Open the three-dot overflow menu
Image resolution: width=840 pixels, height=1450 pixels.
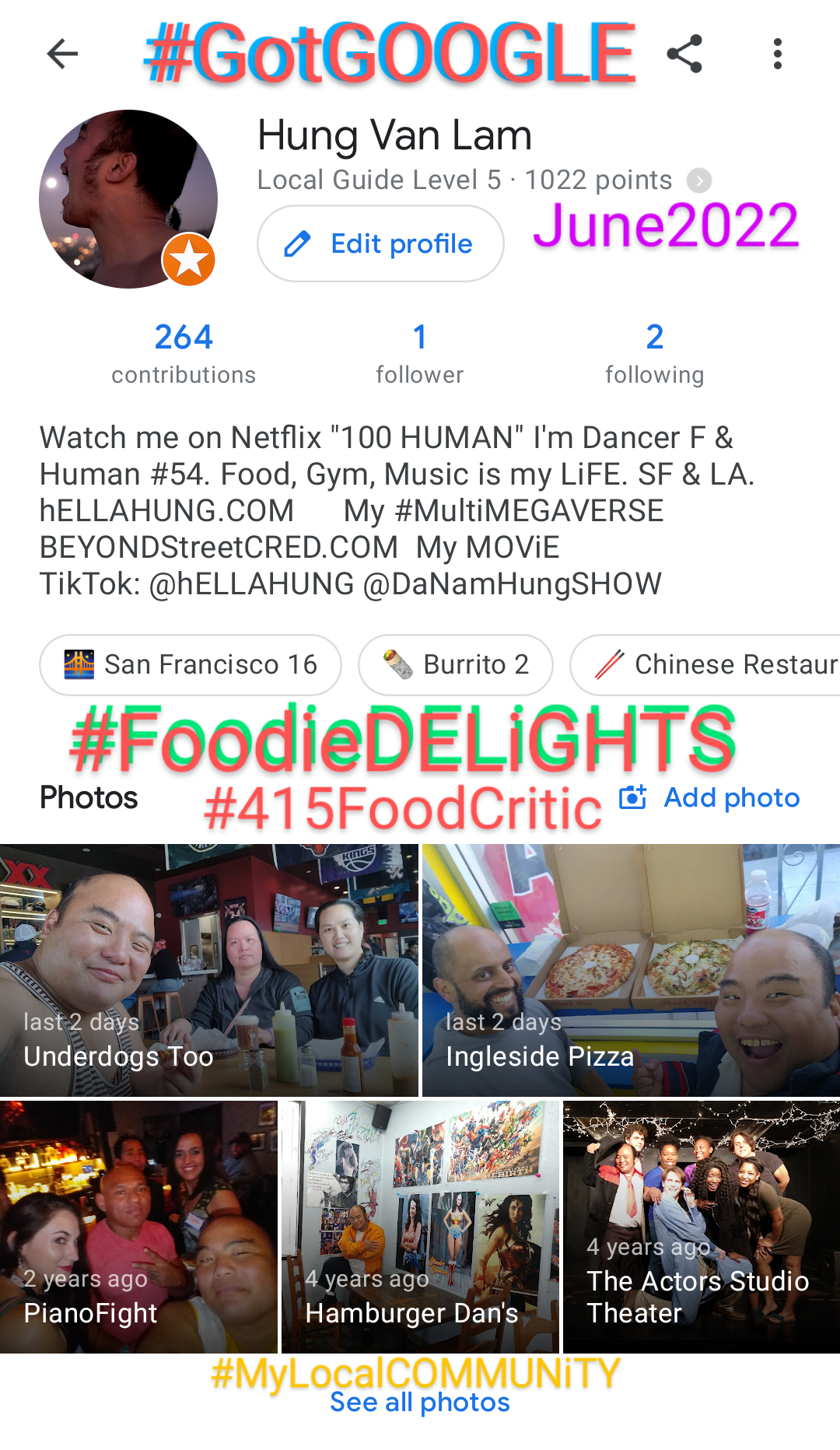(777, 54)
